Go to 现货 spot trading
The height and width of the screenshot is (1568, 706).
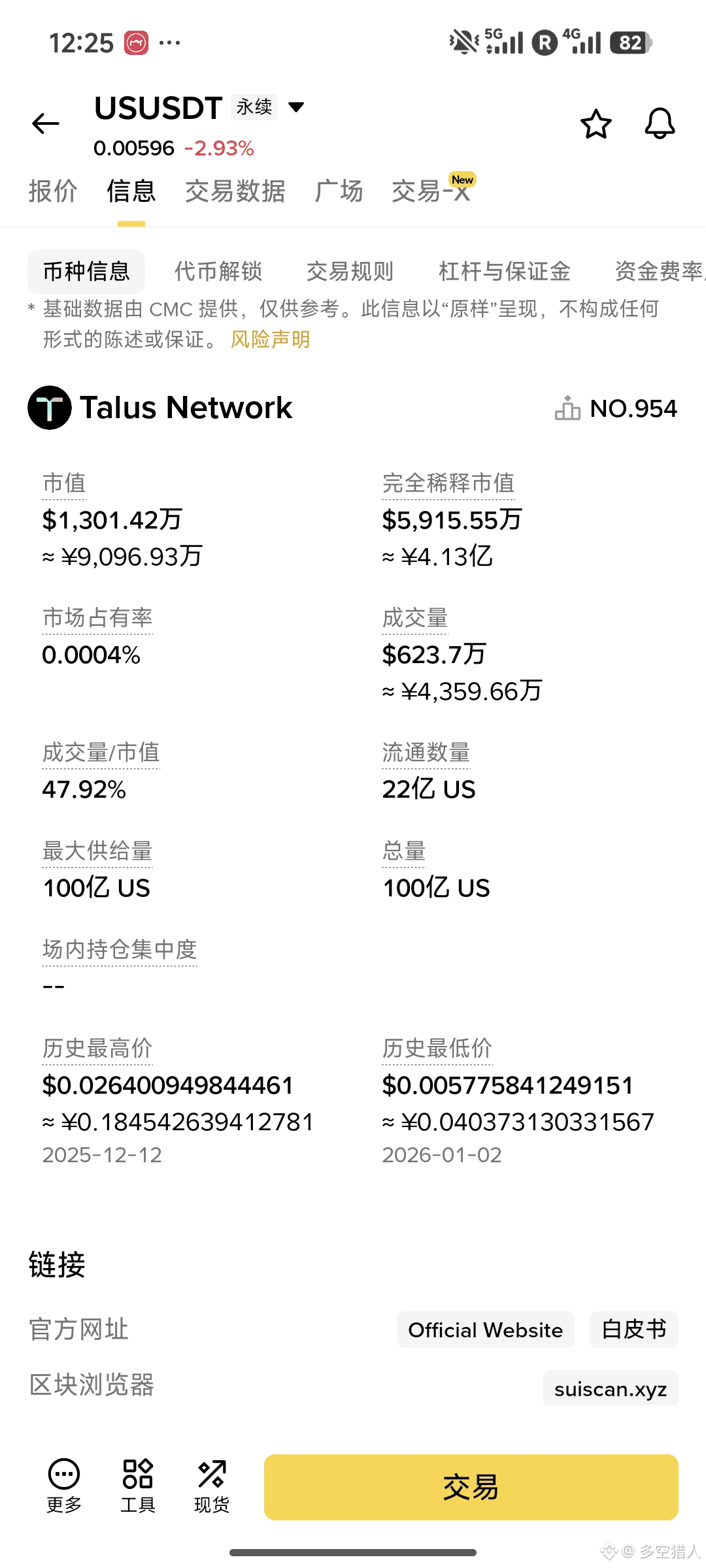pyautogui.click(x=212, y=1486)
